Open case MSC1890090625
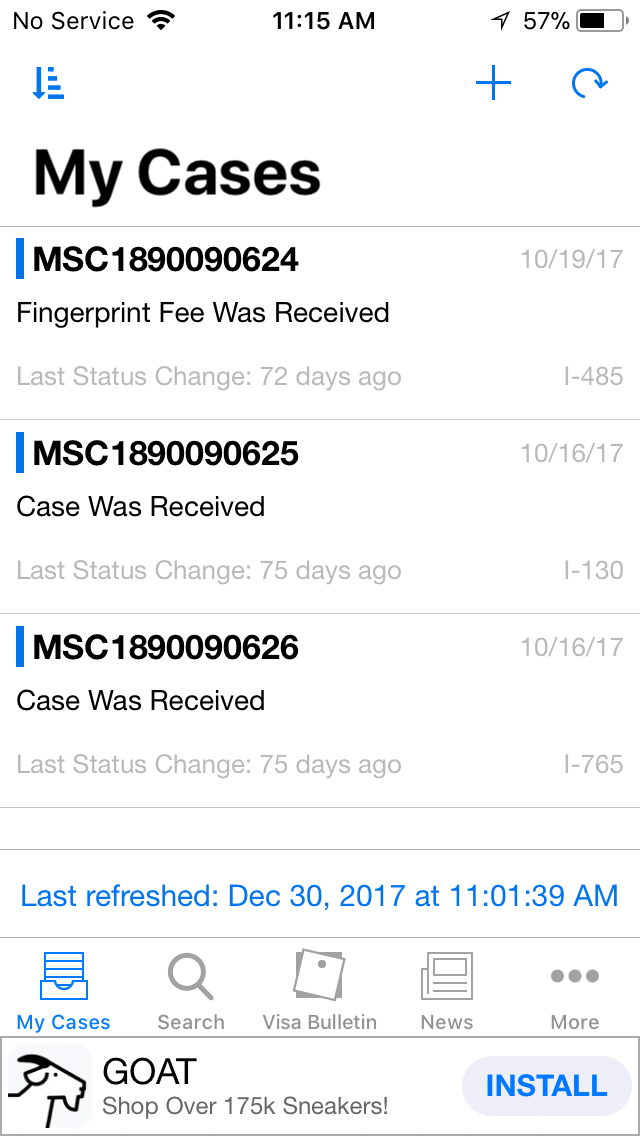The width and height of the screenshot is (640, 1136). pyautogui.click(x=320, y=517)
